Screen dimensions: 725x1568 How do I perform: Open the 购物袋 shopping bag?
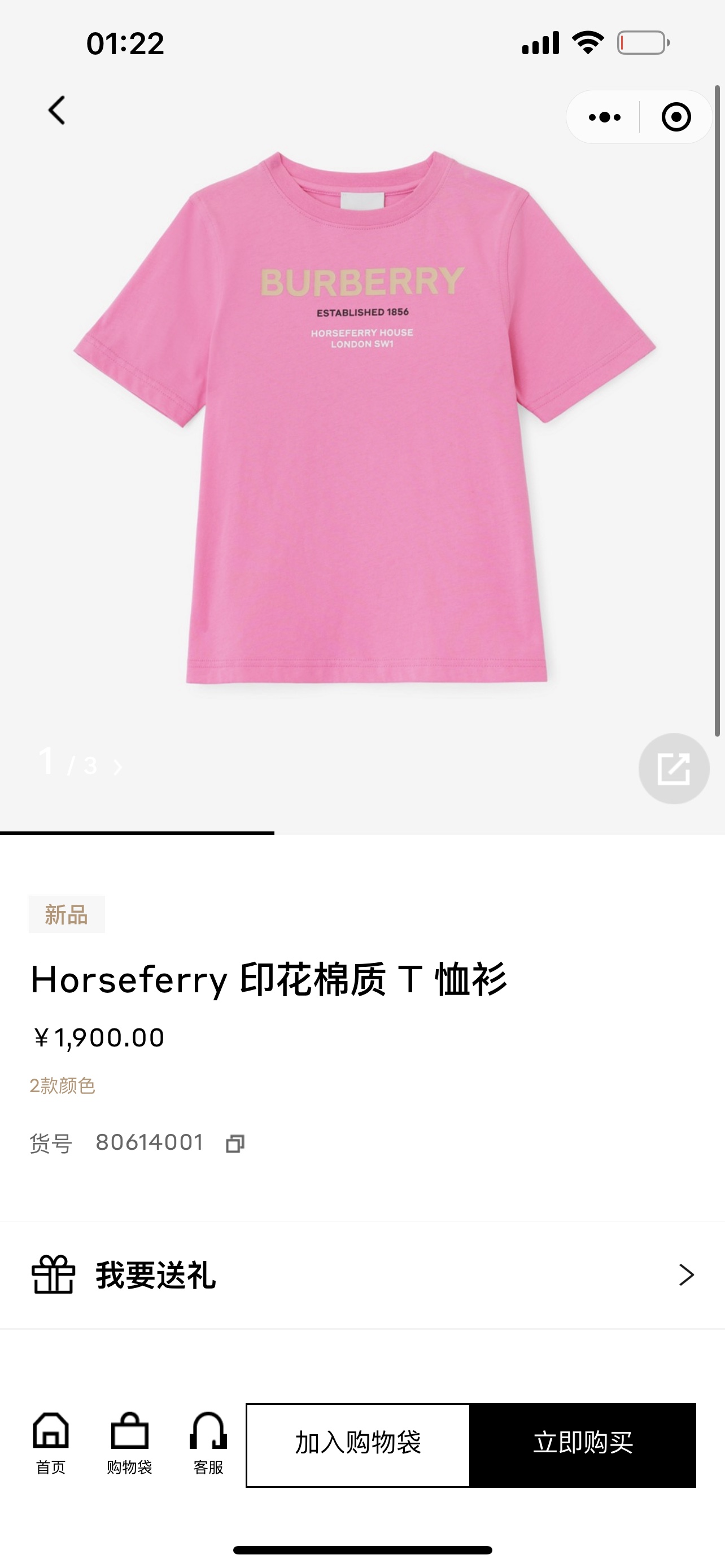129,1443
